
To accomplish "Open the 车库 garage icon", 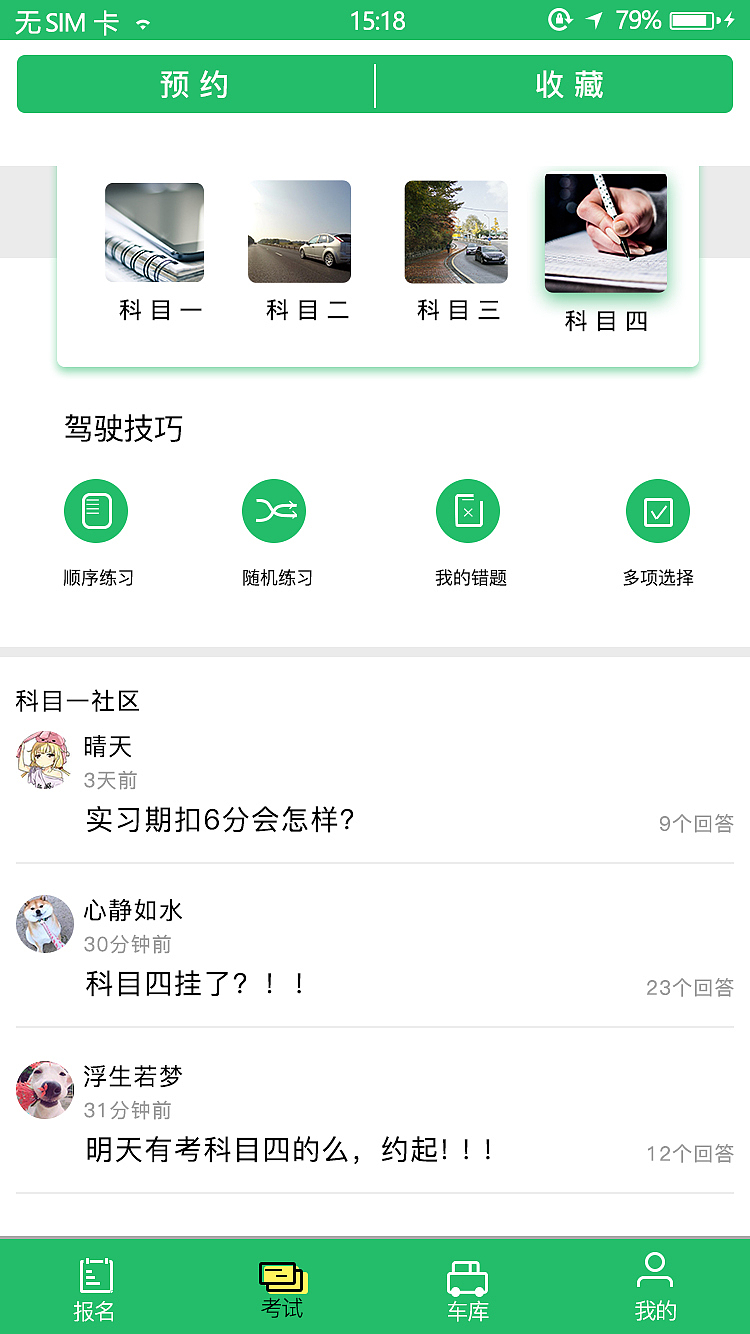I will pos(468,1288).
